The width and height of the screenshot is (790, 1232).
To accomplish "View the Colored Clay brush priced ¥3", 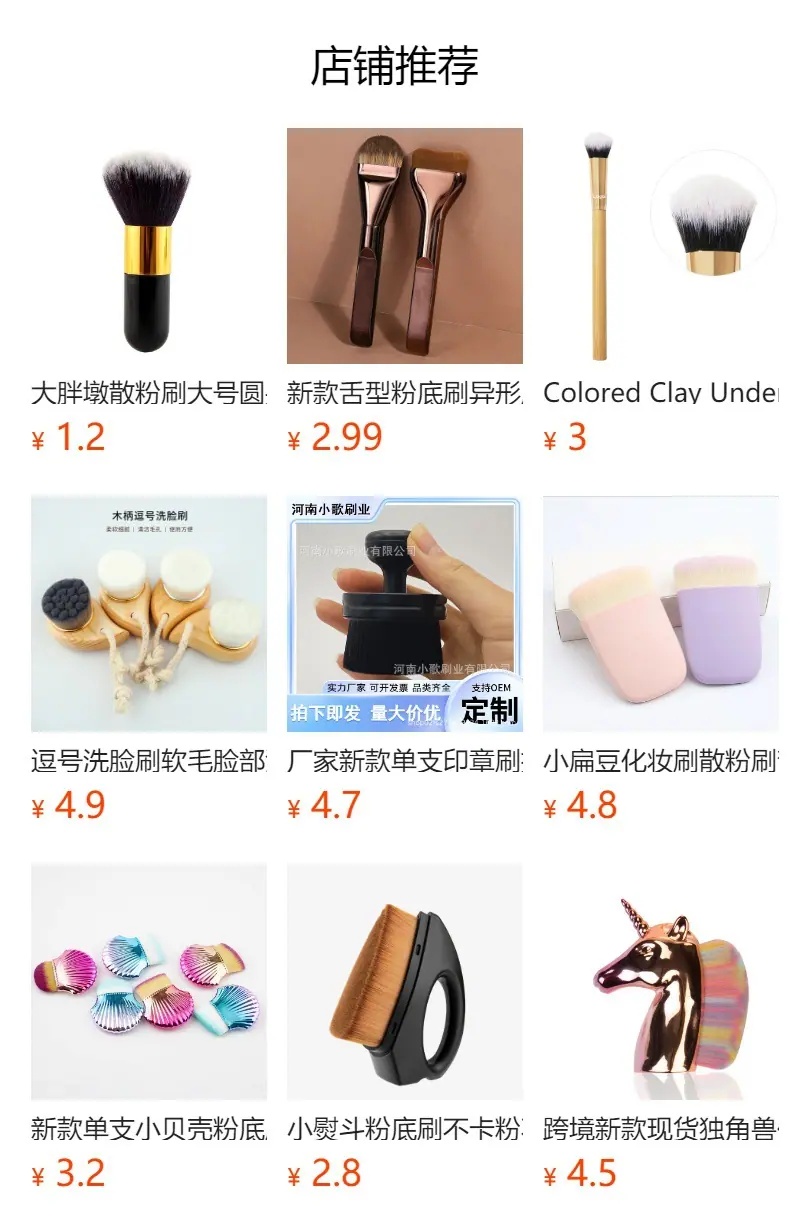I will point(661,292).
